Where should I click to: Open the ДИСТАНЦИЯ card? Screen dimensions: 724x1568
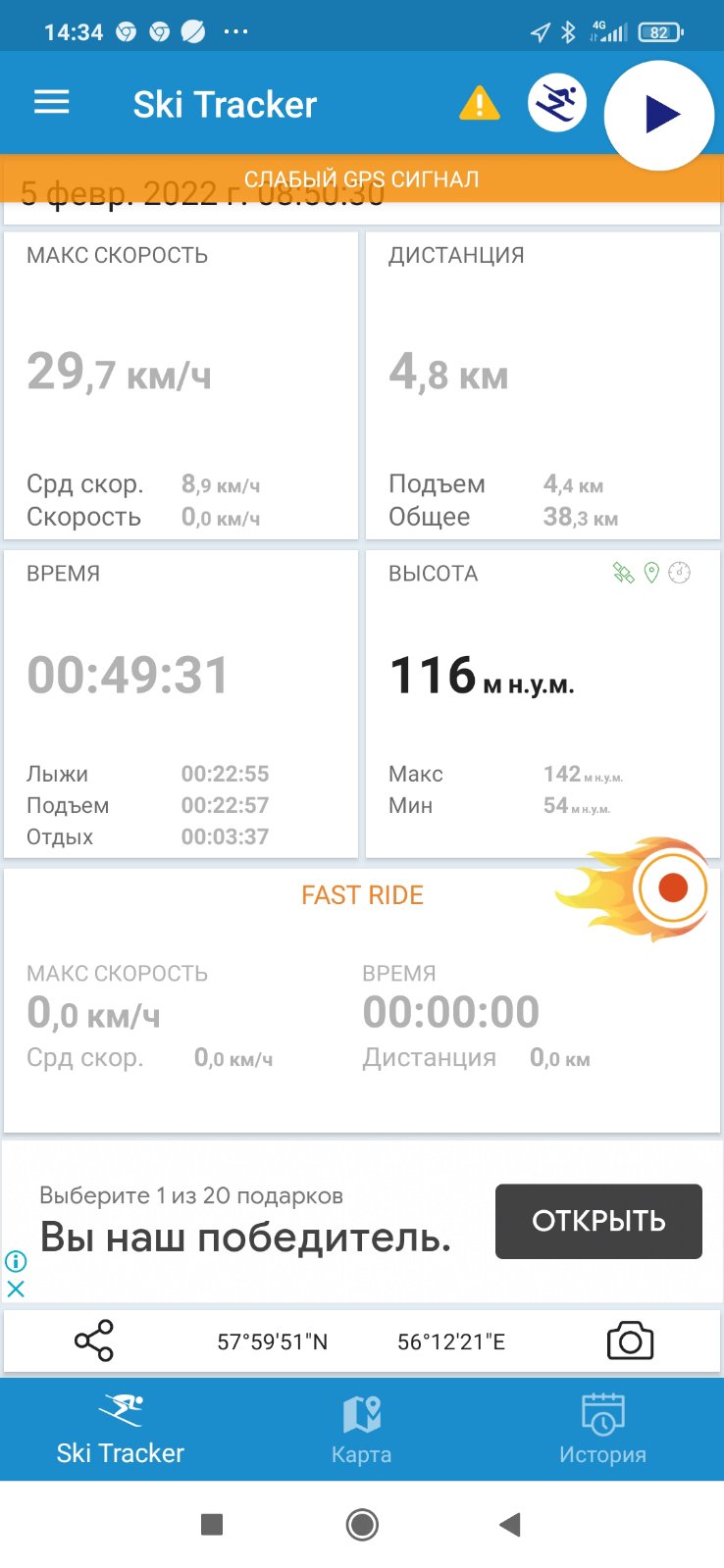(x=543, y=385)
